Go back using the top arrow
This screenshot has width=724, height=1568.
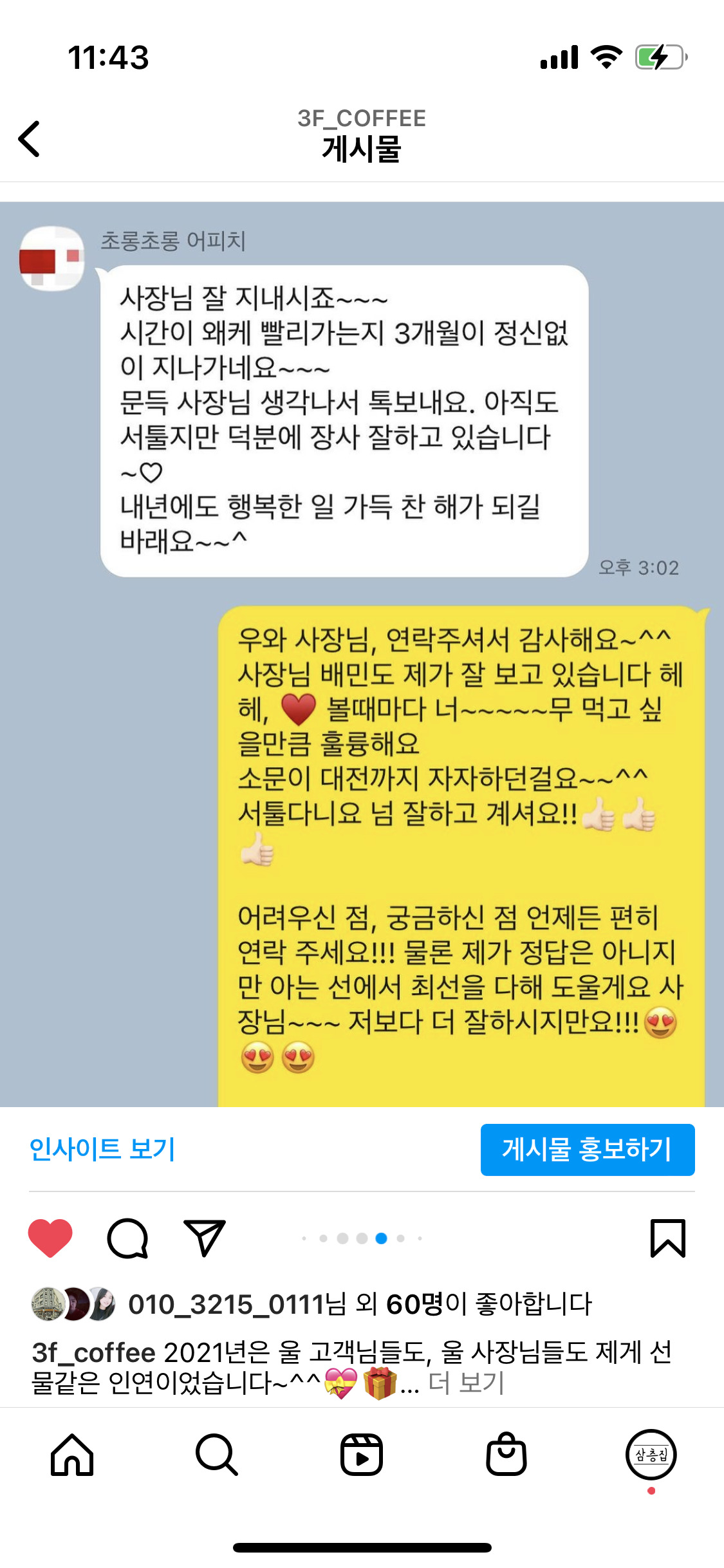pos(30,138)
